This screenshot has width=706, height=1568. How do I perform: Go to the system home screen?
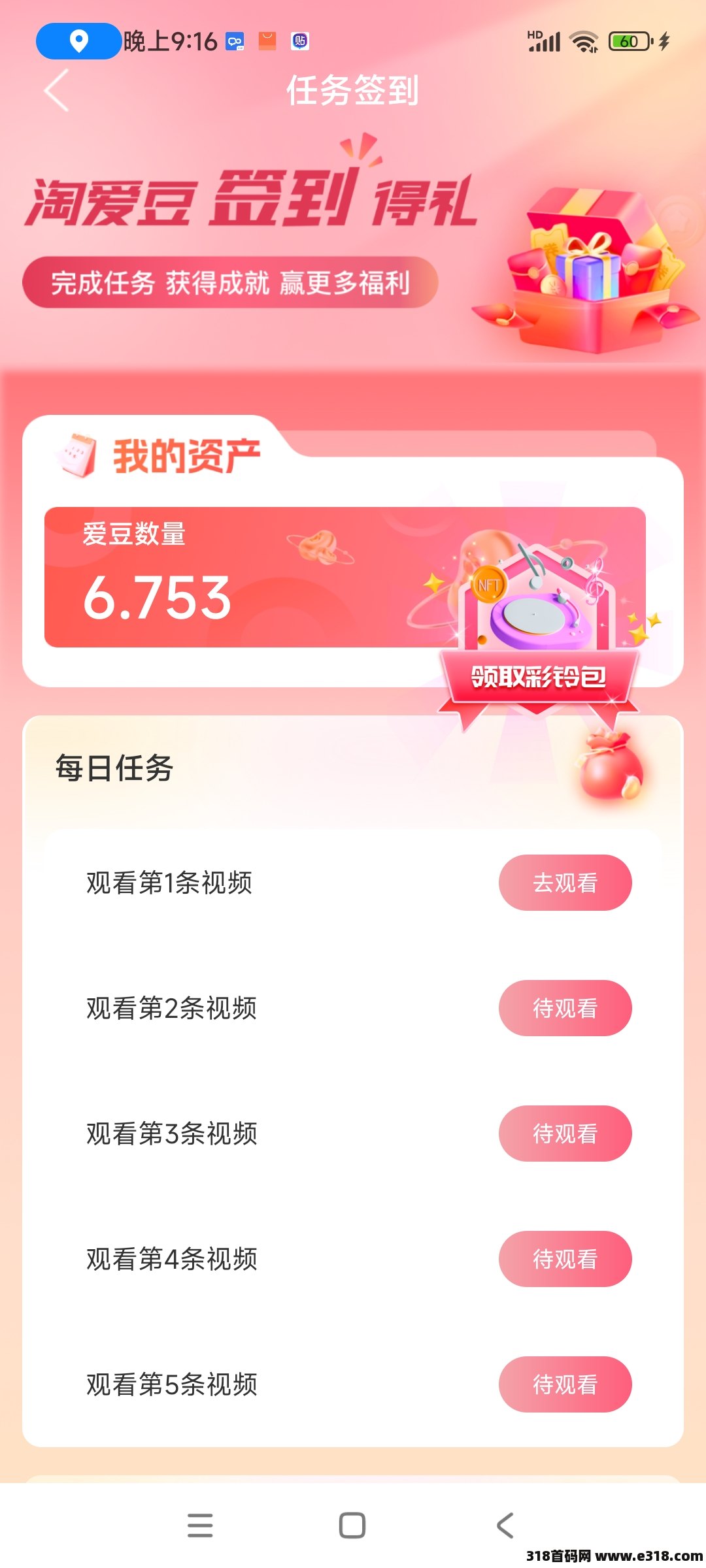tap(352, 1525)
